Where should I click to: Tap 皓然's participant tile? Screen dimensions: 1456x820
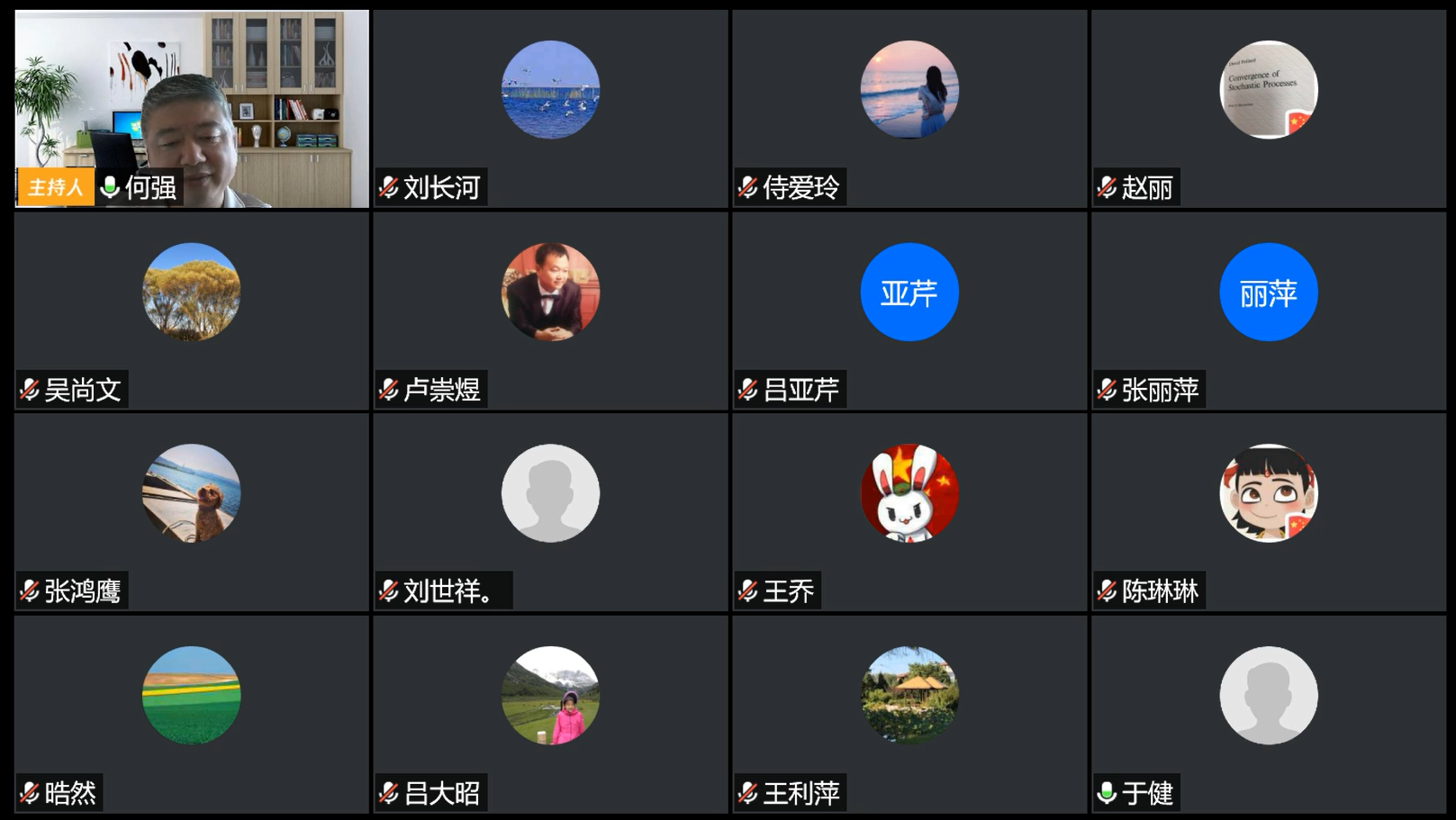pos(192,714)
